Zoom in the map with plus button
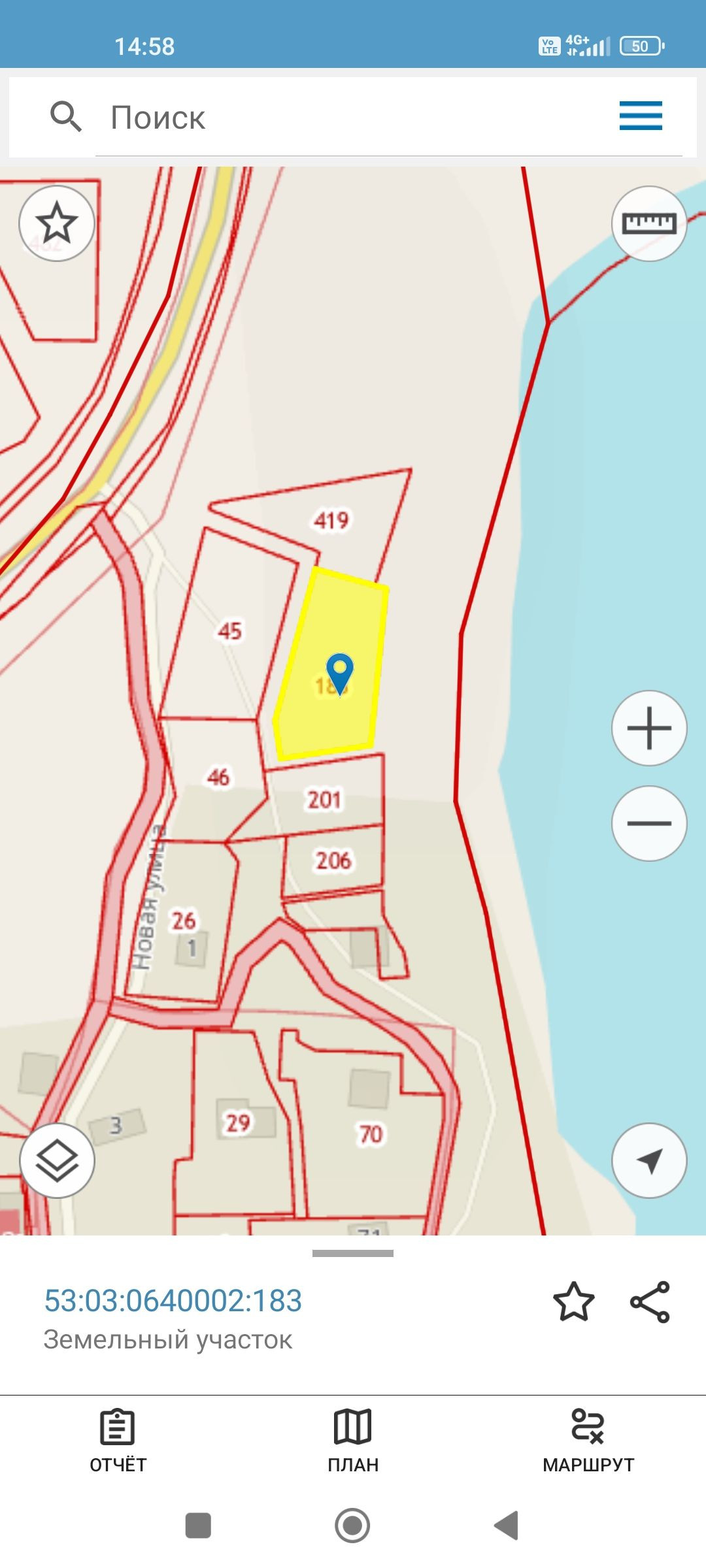 click(x=648, y=728)
